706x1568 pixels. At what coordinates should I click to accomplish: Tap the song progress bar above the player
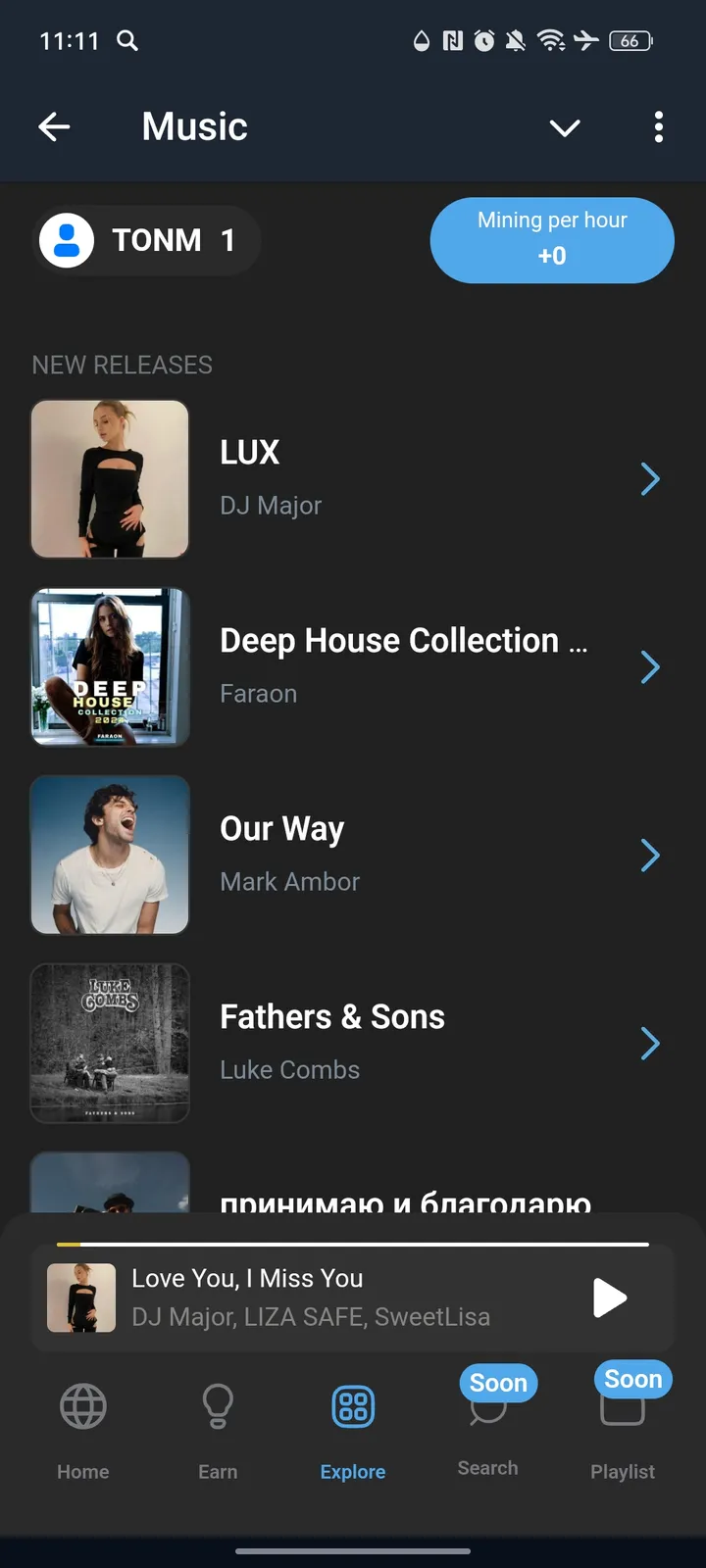353,1244
